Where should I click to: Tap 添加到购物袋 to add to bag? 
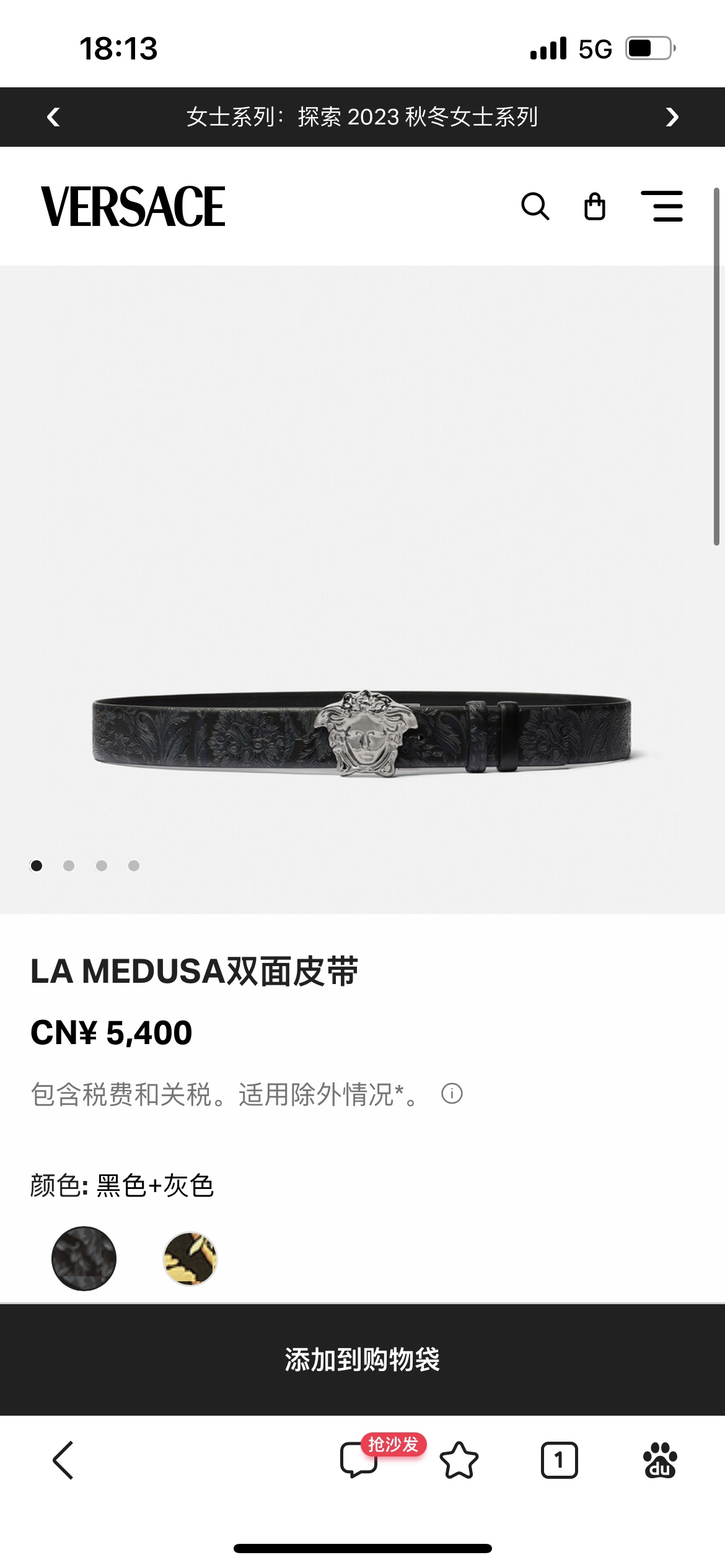pyautogui.click(x=362, y=1360)
